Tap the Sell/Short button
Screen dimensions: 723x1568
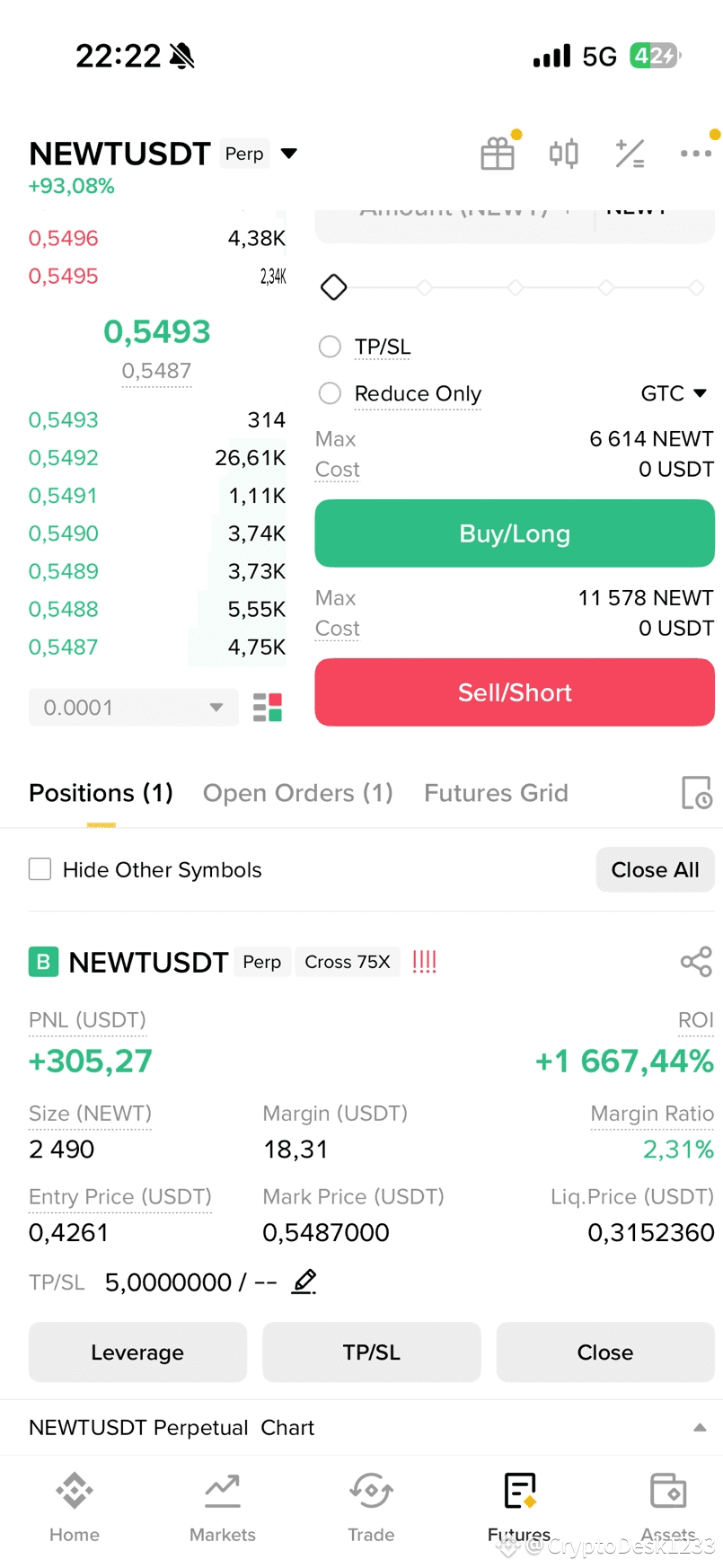point(515,692)
